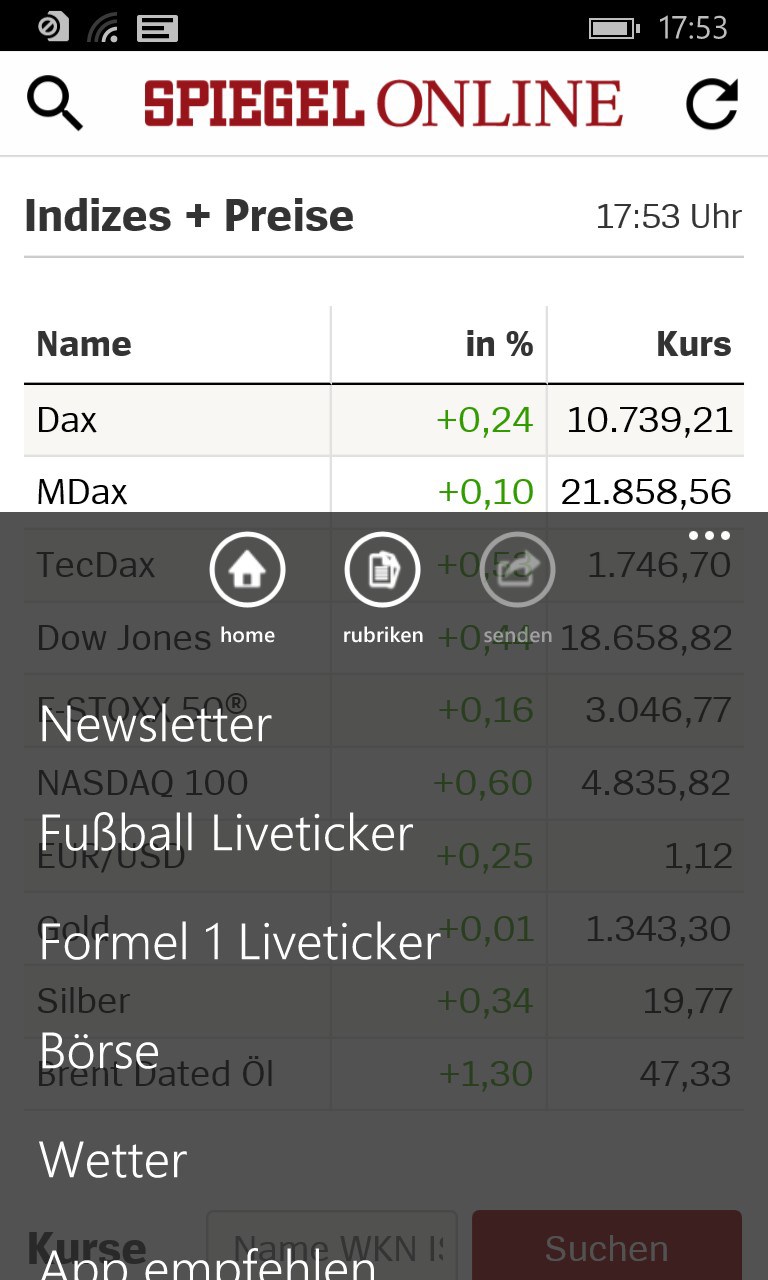Open the Newsletter menu entry
This screenshot has width=768, height=1280.
click(156, 725)
